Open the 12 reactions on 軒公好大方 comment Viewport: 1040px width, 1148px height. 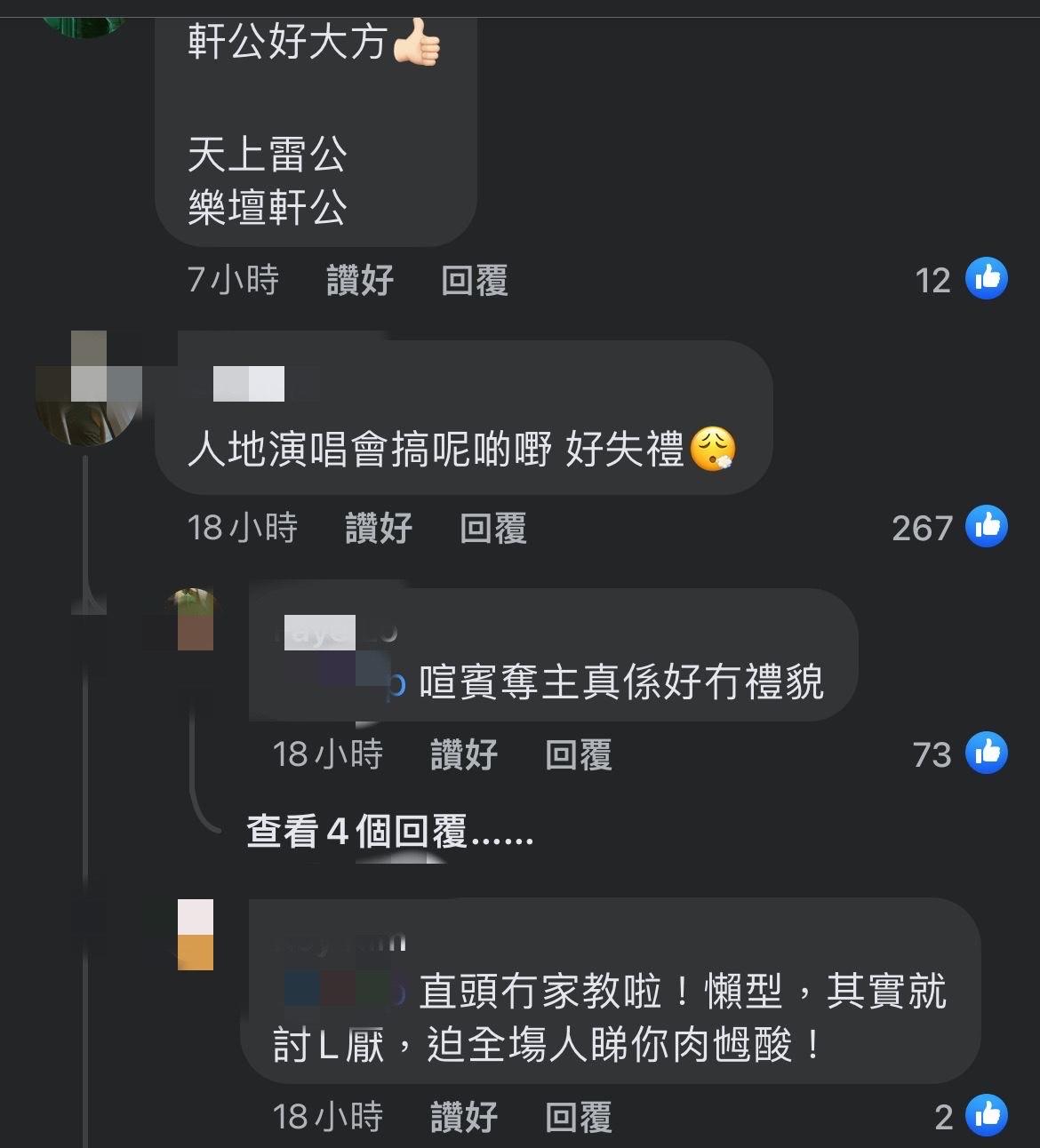click(961, 280)
